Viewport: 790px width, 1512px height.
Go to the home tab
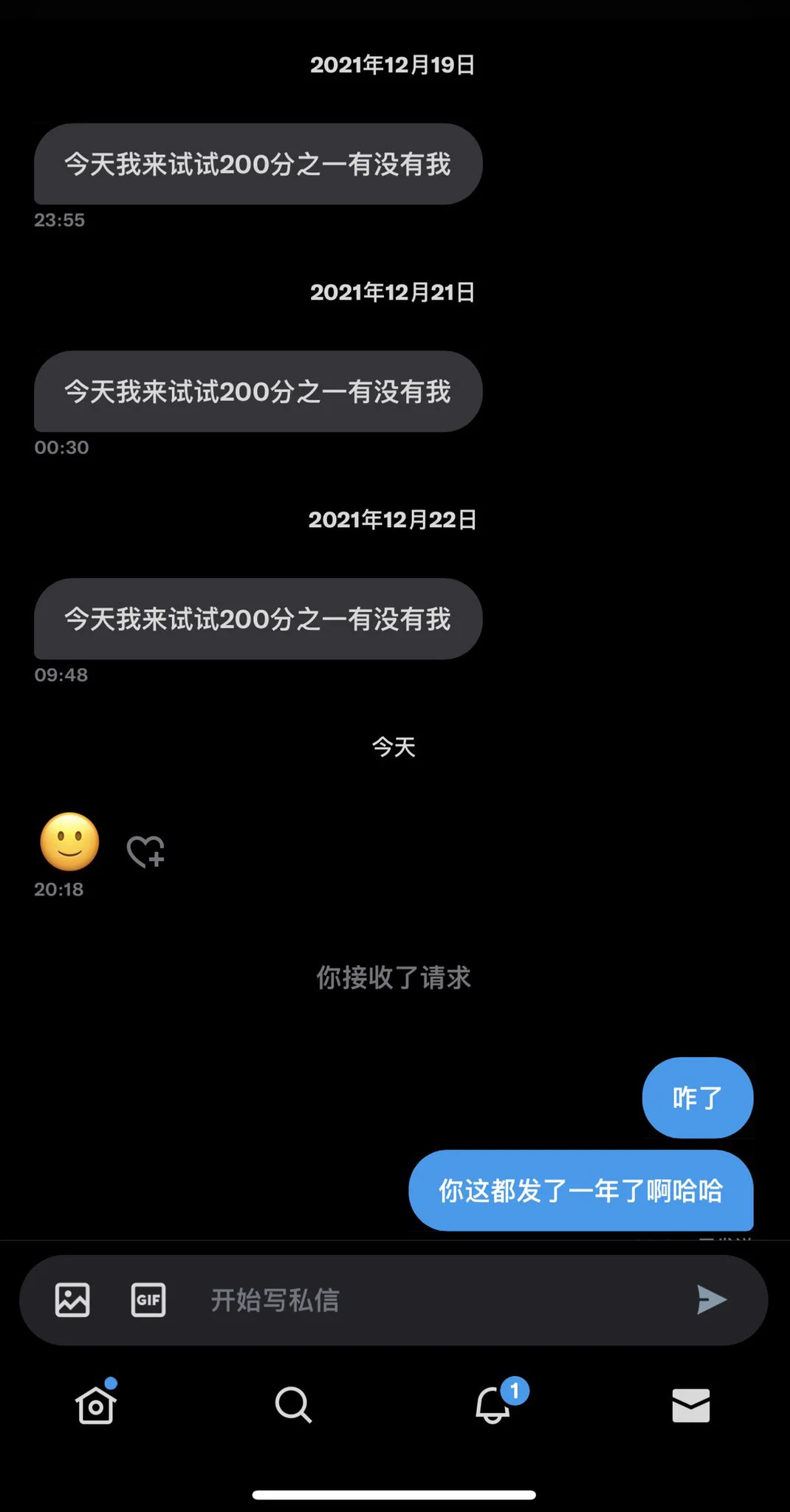click(x=96, y=1404)
